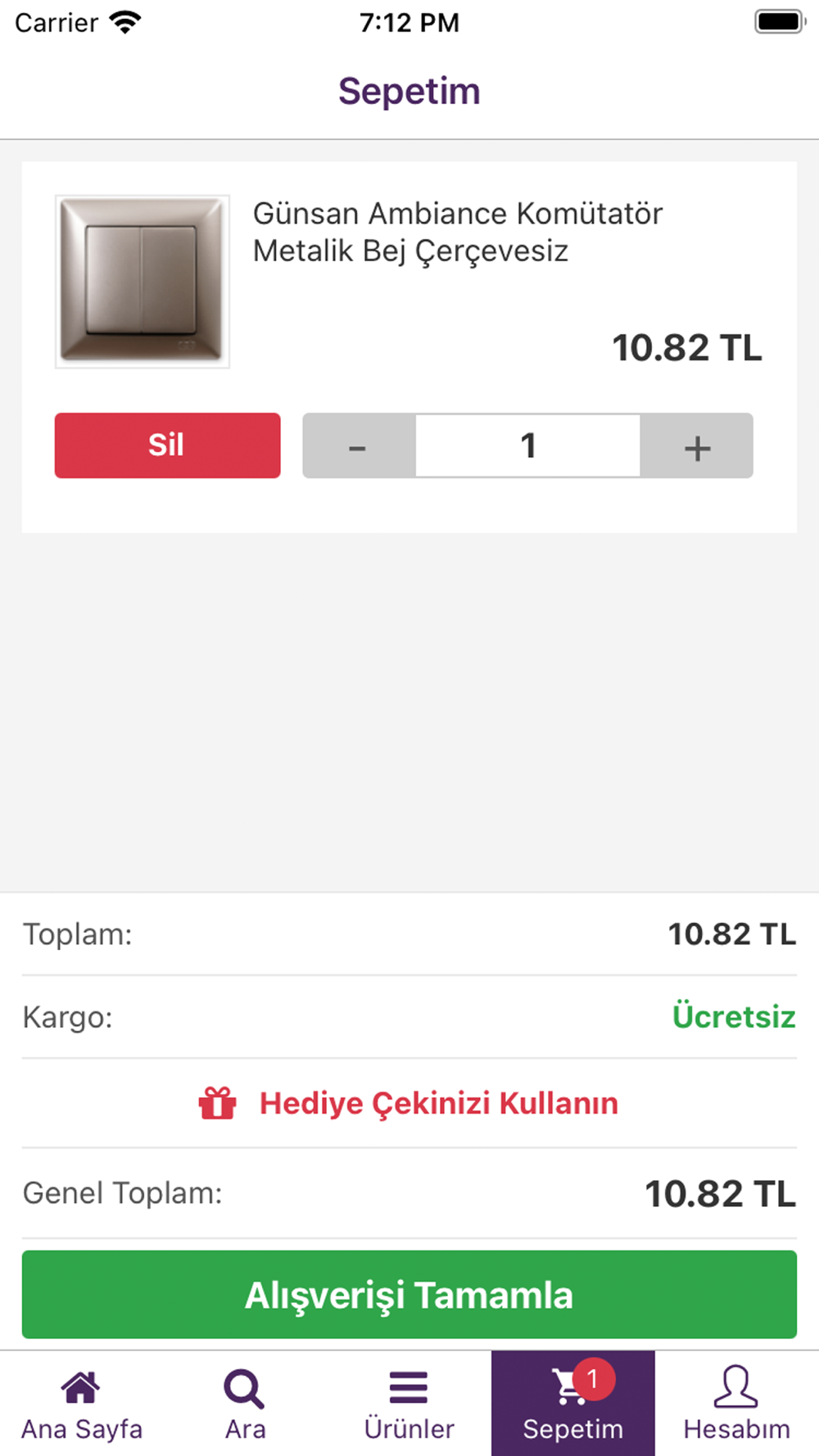Switch to the Ara search tab

click(x=246, y=1404)
